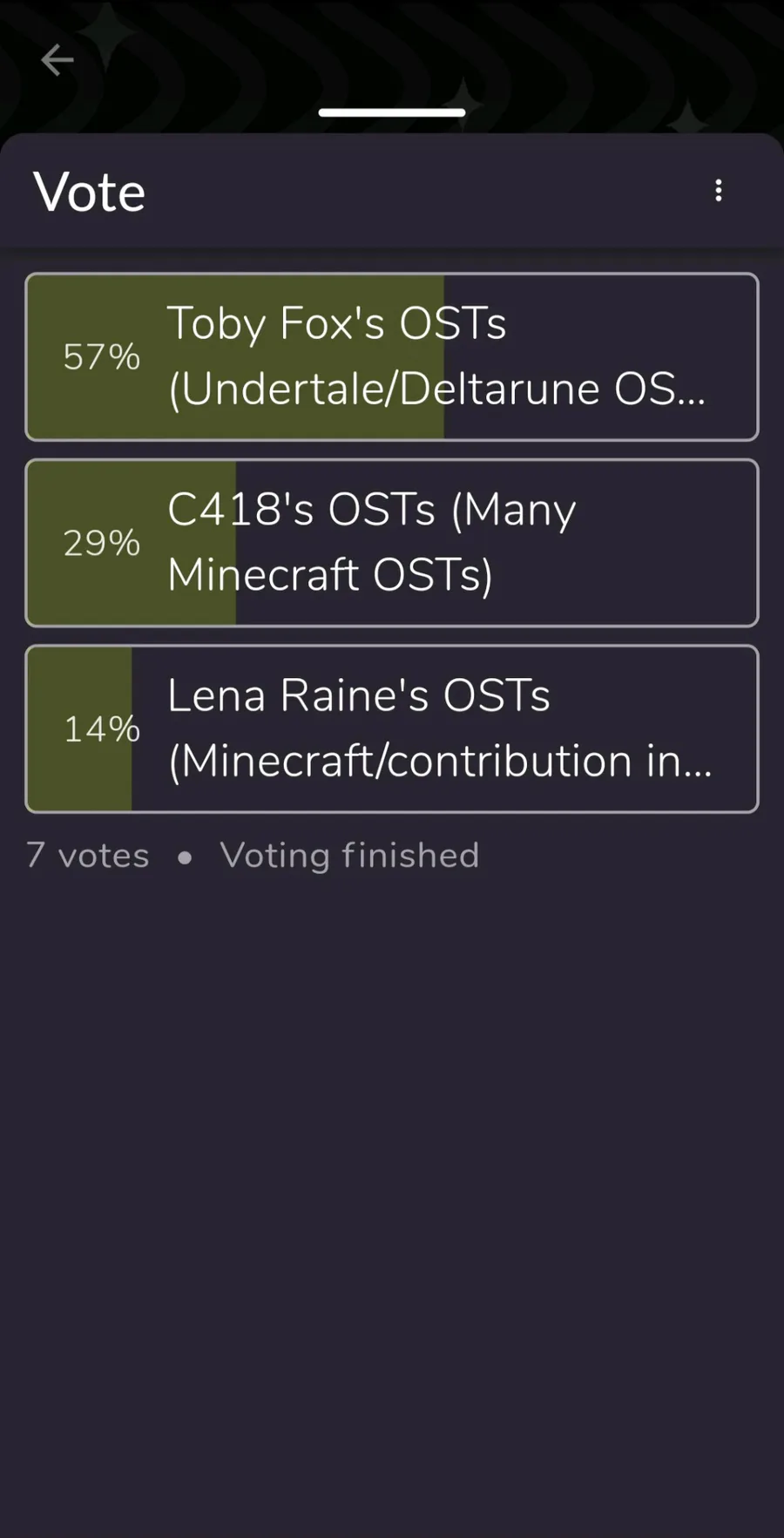Open Toby Fox's OSTs poll option
784x1538 pixels.
coord(392,356)
